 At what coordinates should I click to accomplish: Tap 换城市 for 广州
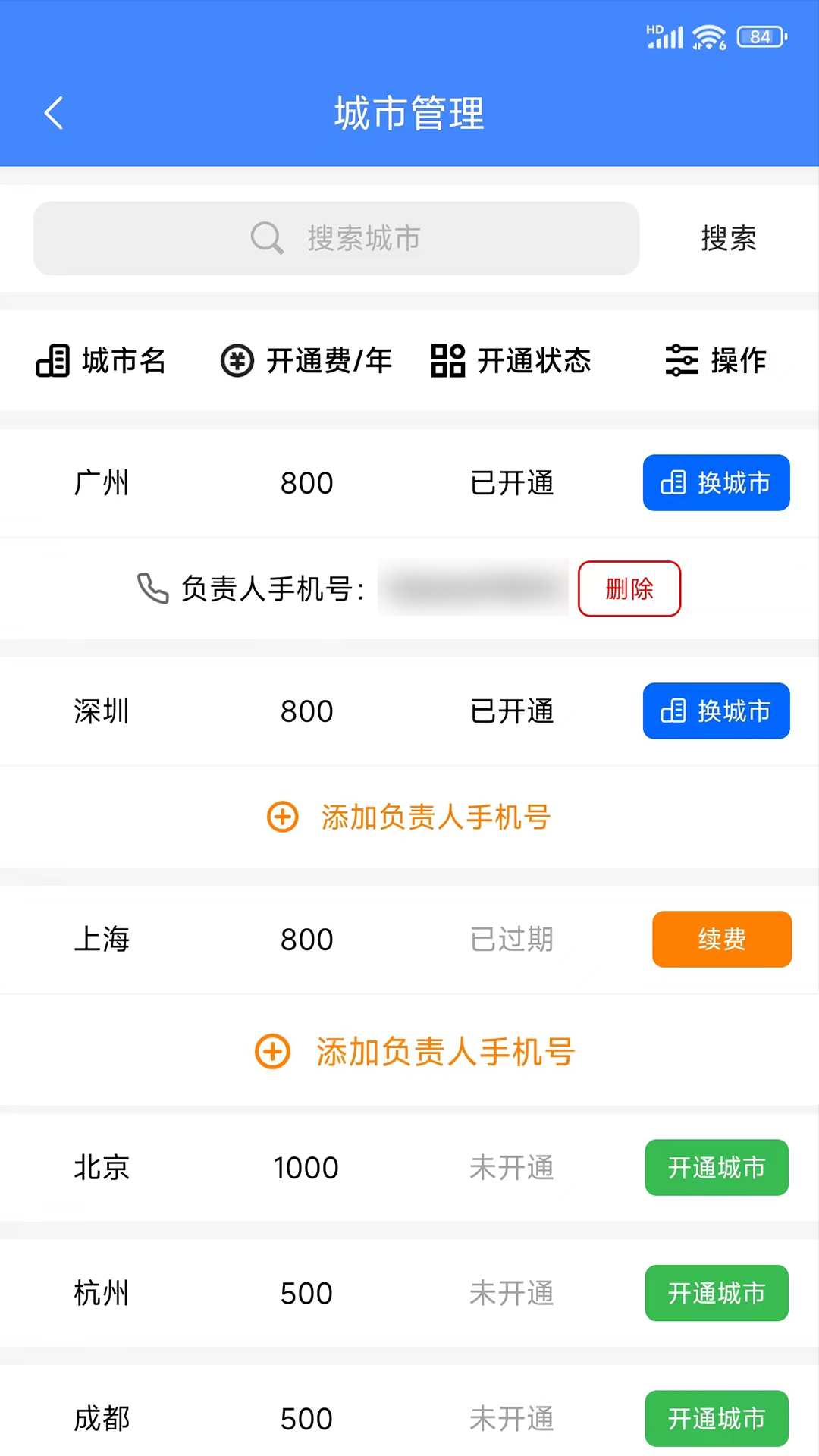[x=717, y=483]
